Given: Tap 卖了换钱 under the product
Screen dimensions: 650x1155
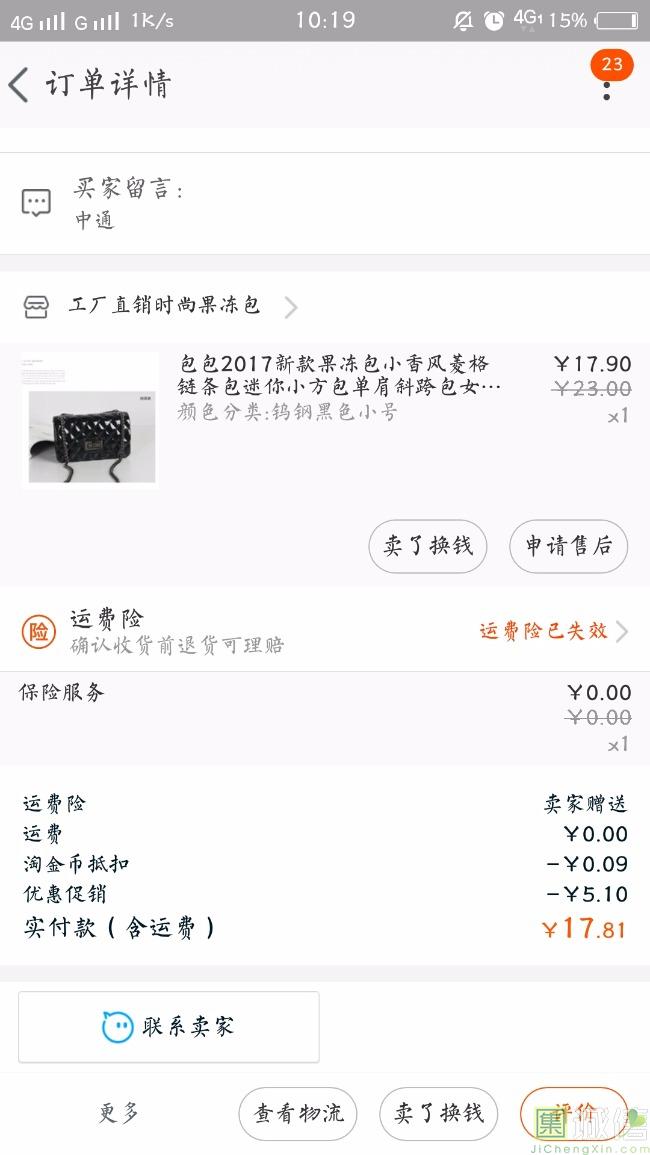Looking at the screenshot, I should [428, 546].
